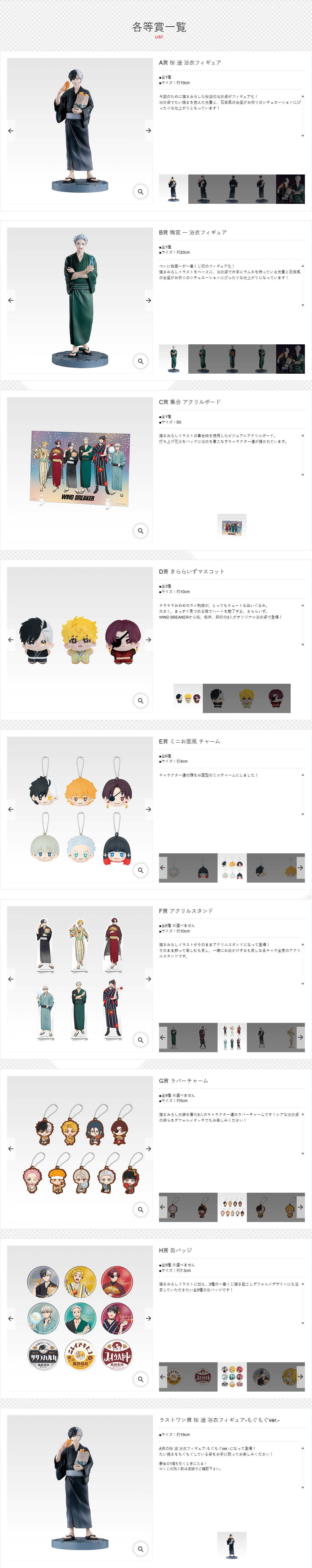Enlarge the G賞 rubber charm image
Screen dimensions: 312x1568
point(140,1209)
